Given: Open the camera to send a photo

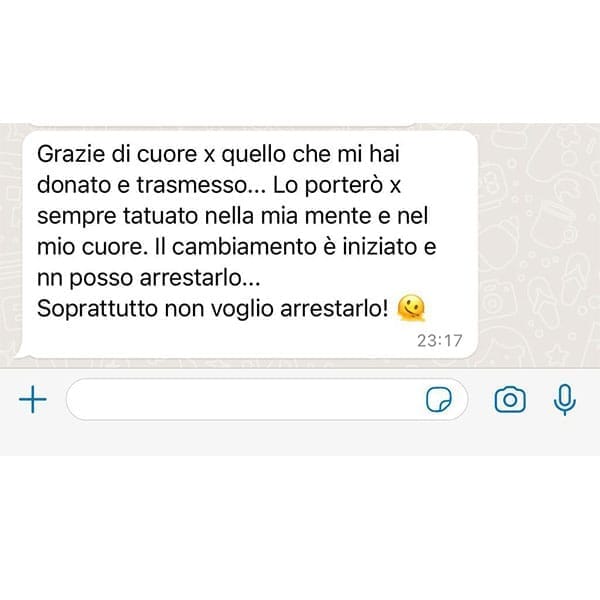Looking at the screenshot, I should (510, 400).
